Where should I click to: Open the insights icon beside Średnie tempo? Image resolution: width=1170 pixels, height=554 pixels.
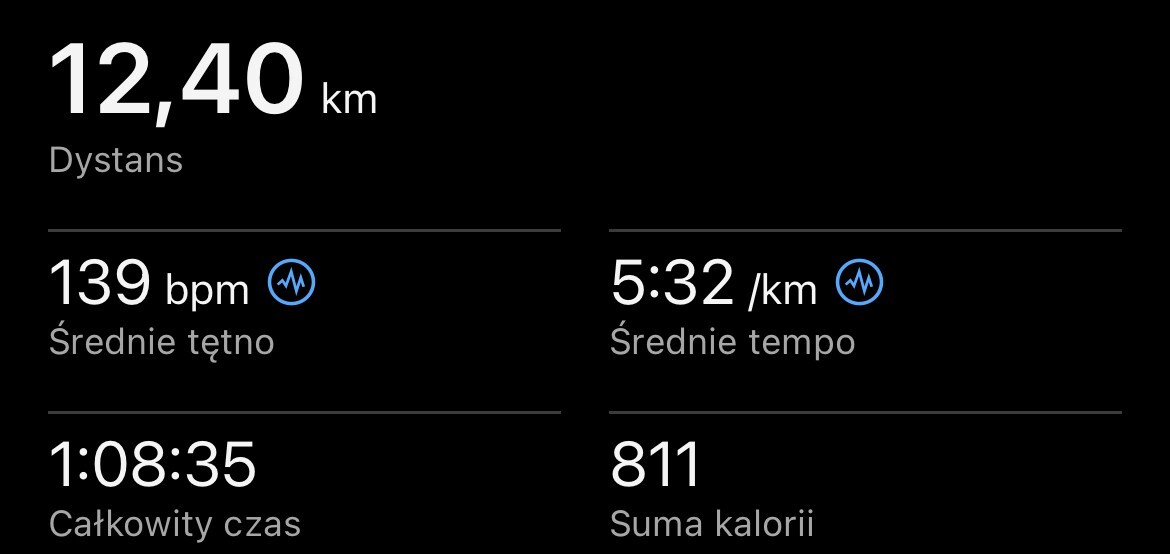coord(860,285)
